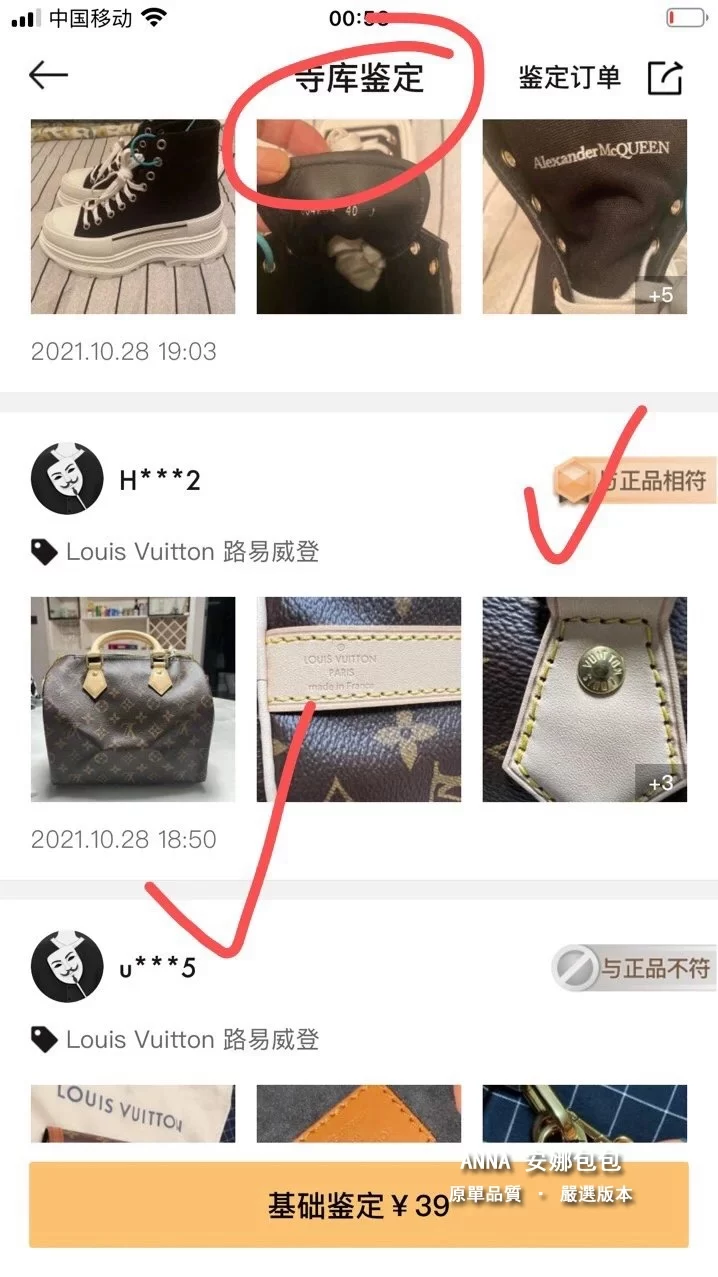Open H***2's profile avatar
The image size is (718, 1277).
pyautogui.click(x=67, y=480)
